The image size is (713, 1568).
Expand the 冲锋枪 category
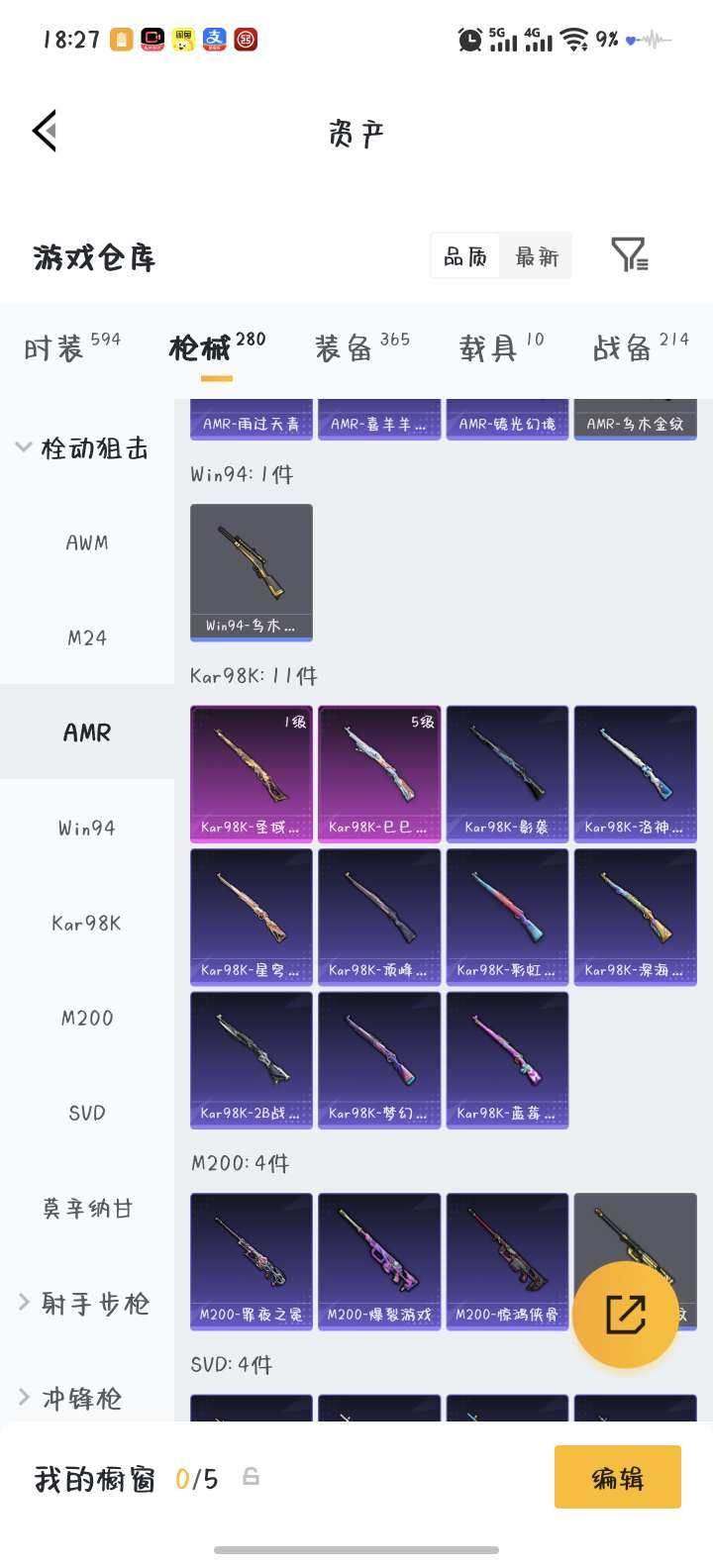69,1398
